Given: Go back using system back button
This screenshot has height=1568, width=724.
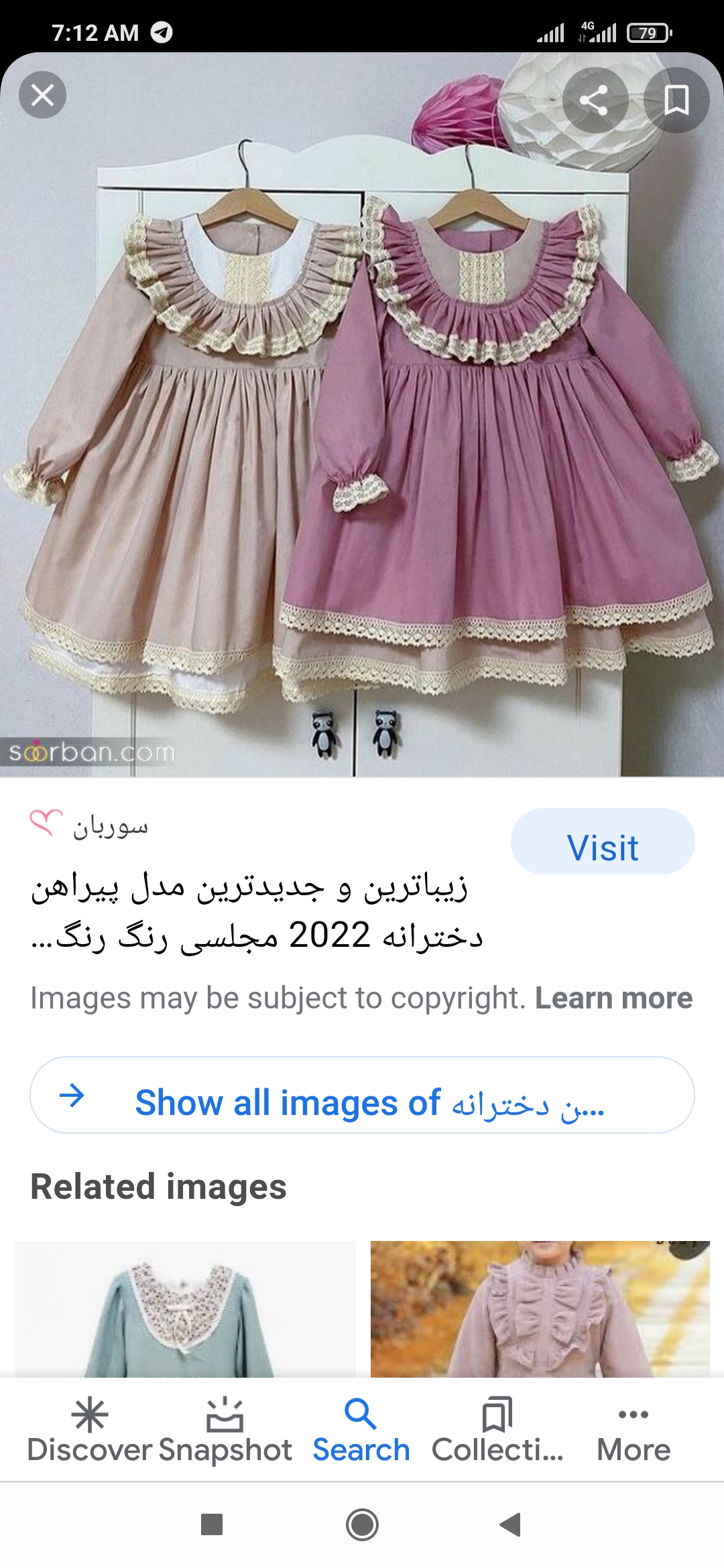Looking at the screenshot, I should 510,1524.
